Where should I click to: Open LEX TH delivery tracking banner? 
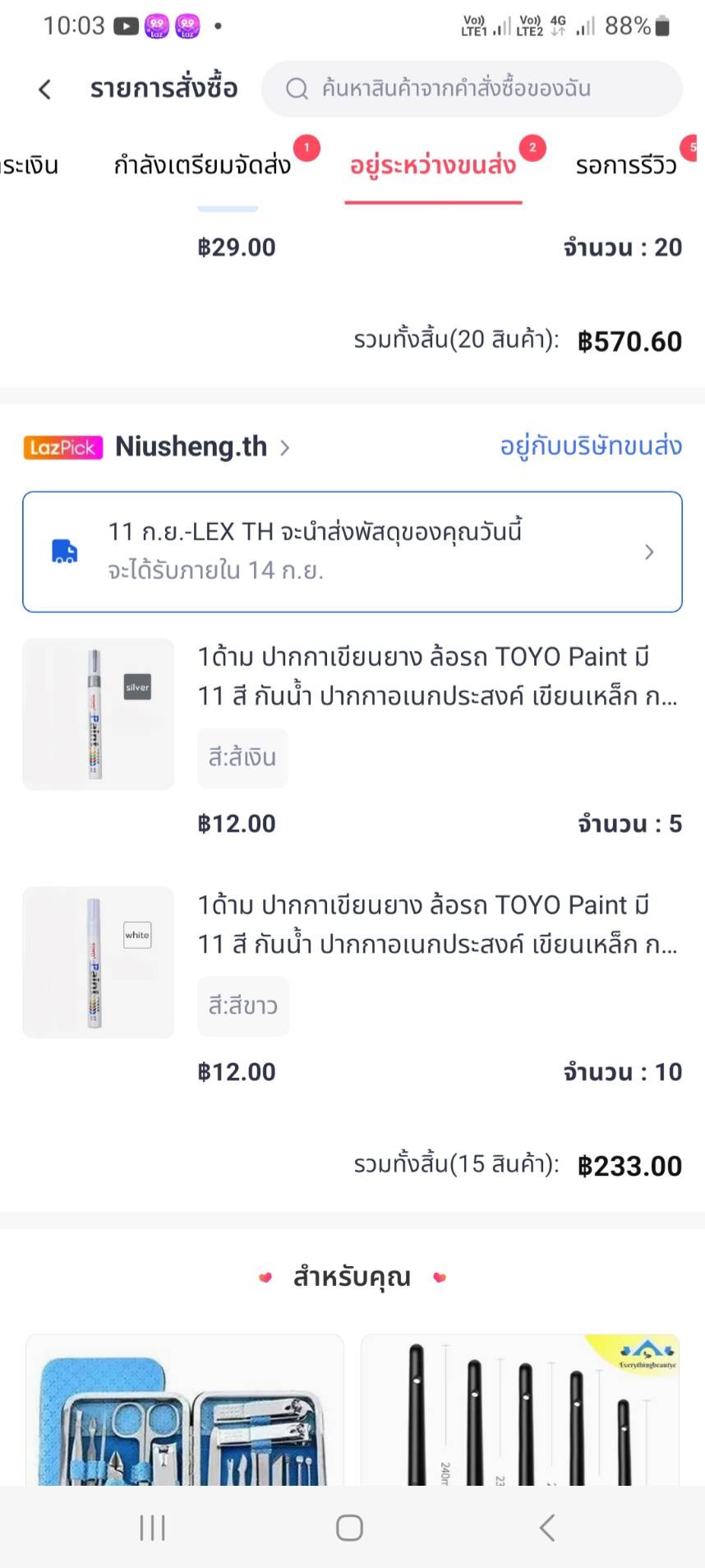pyautogui.click(x=352, y=552)
